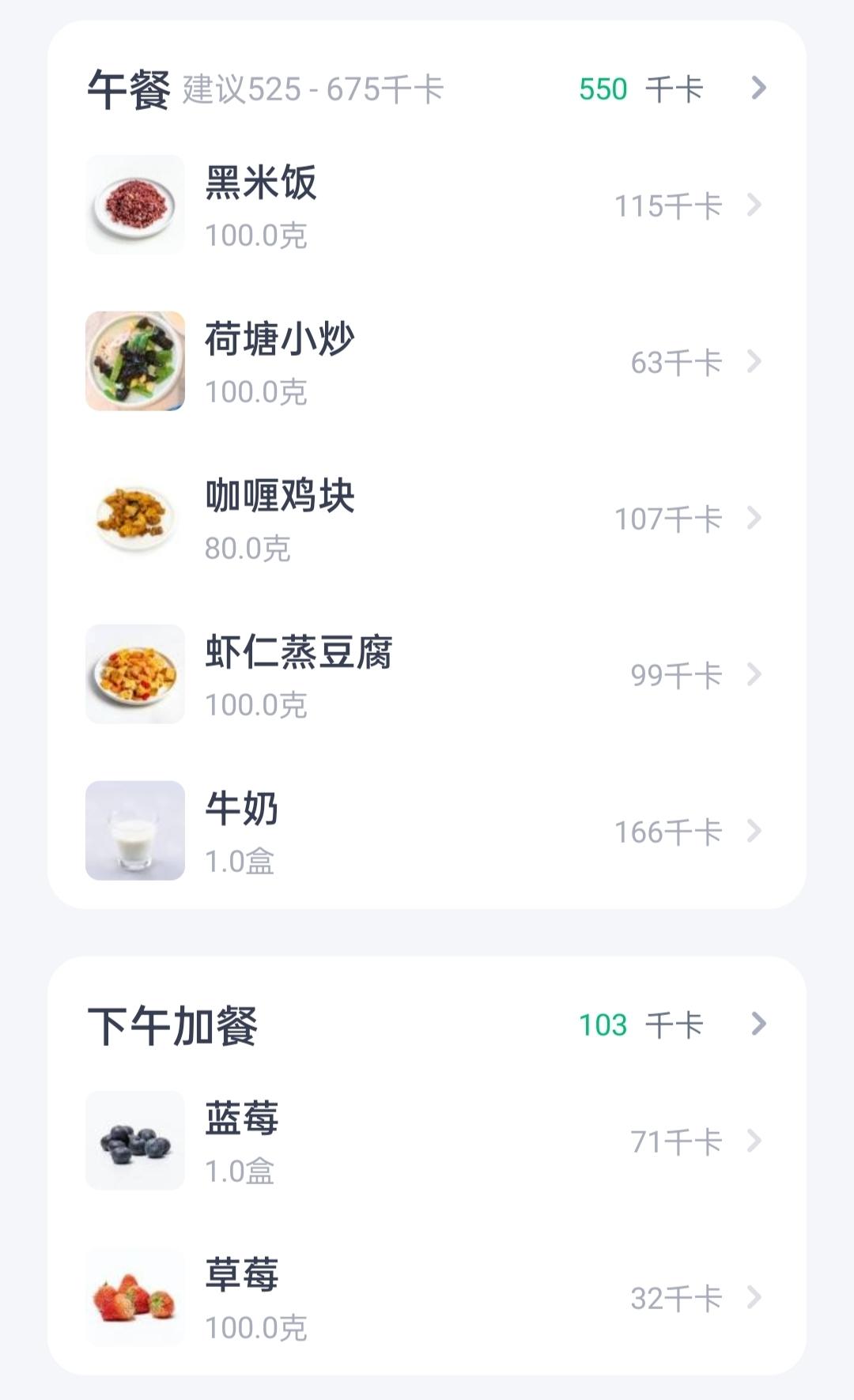This screenshot has height=1400, width=854.
Task: View details for 荷塘小炒
Action: [427, 362]
